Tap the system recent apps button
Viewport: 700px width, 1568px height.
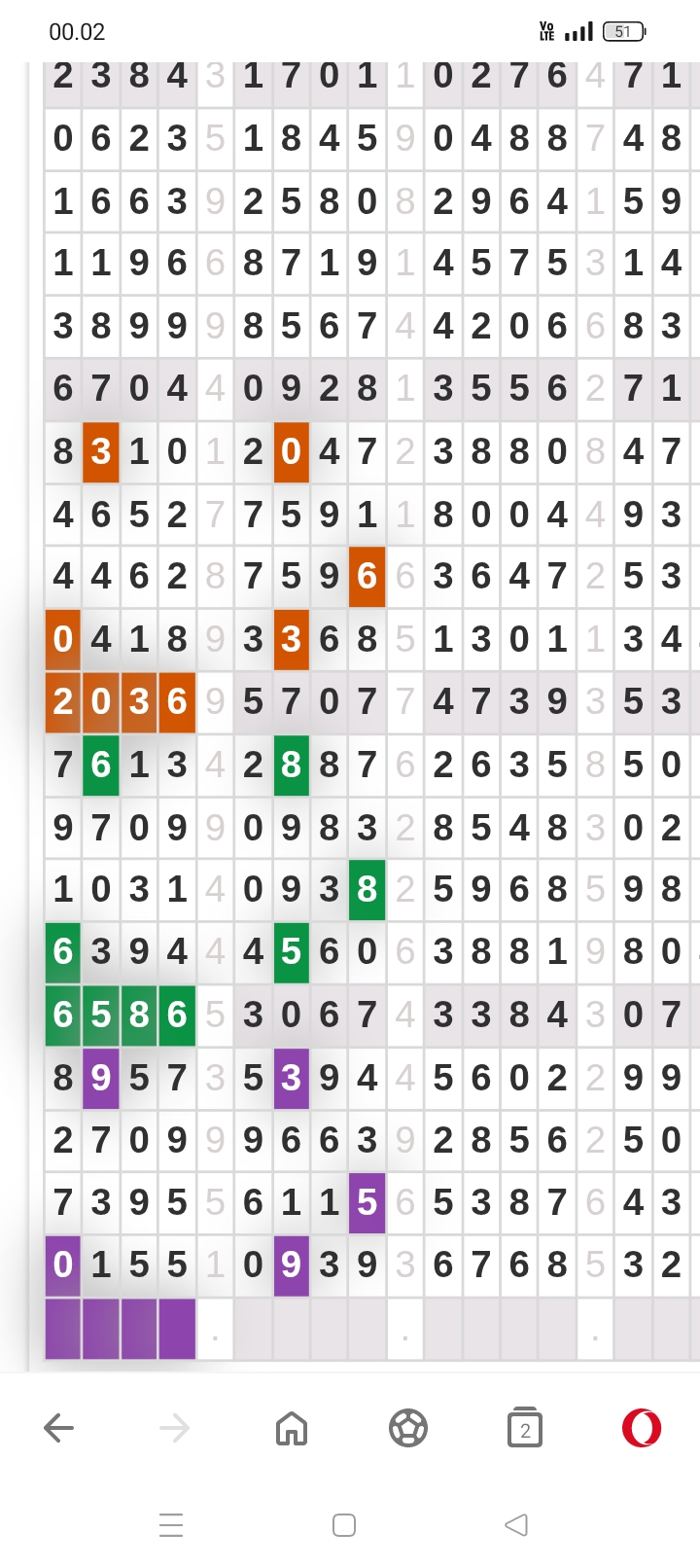point(171,1524)
